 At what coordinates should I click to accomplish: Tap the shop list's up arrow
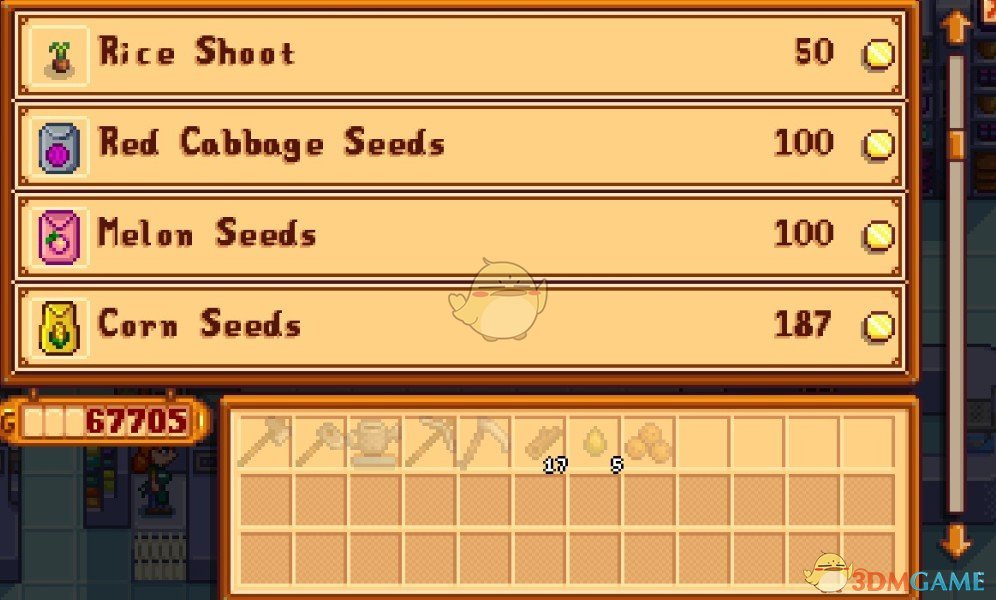[x=957, y=25]
